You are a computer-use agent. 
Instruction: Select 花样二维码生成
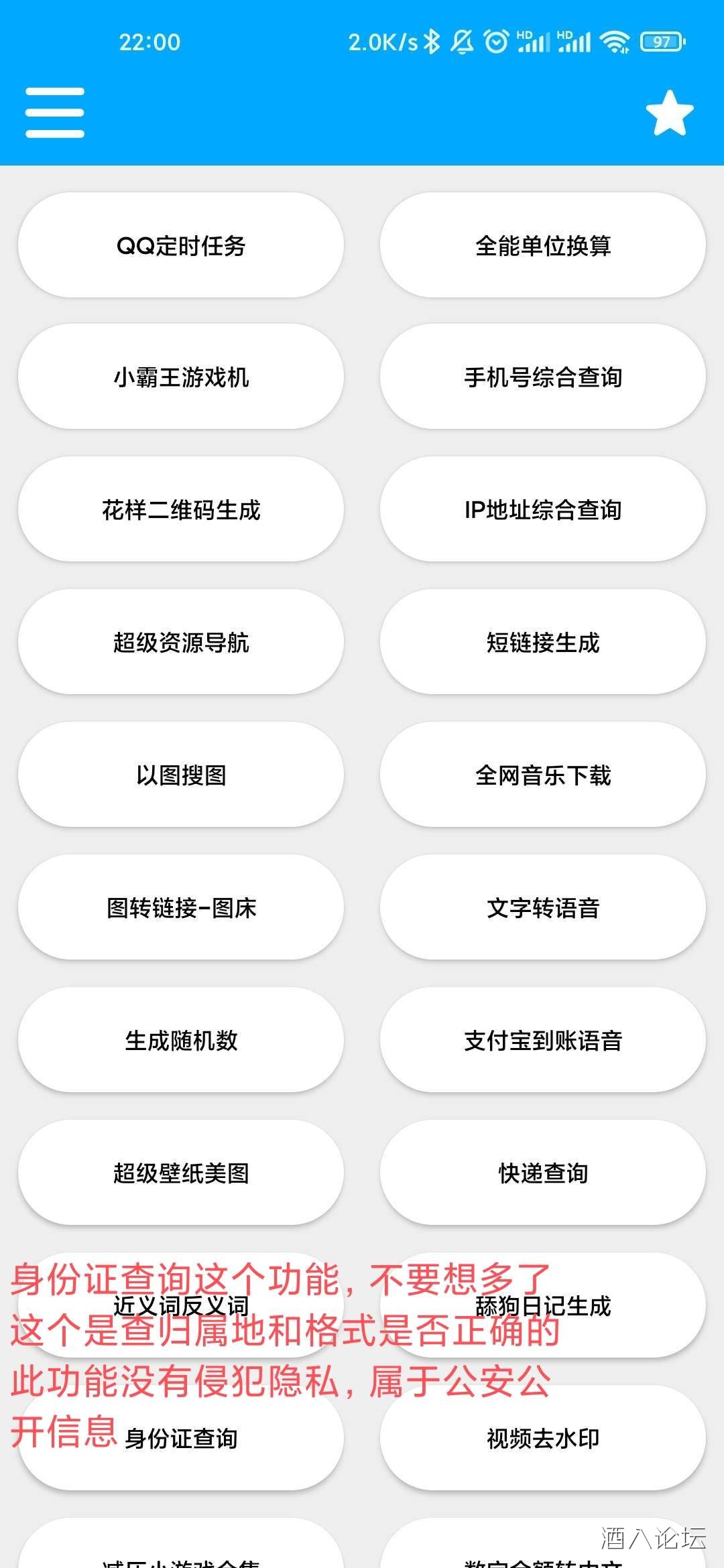[181, 510]
